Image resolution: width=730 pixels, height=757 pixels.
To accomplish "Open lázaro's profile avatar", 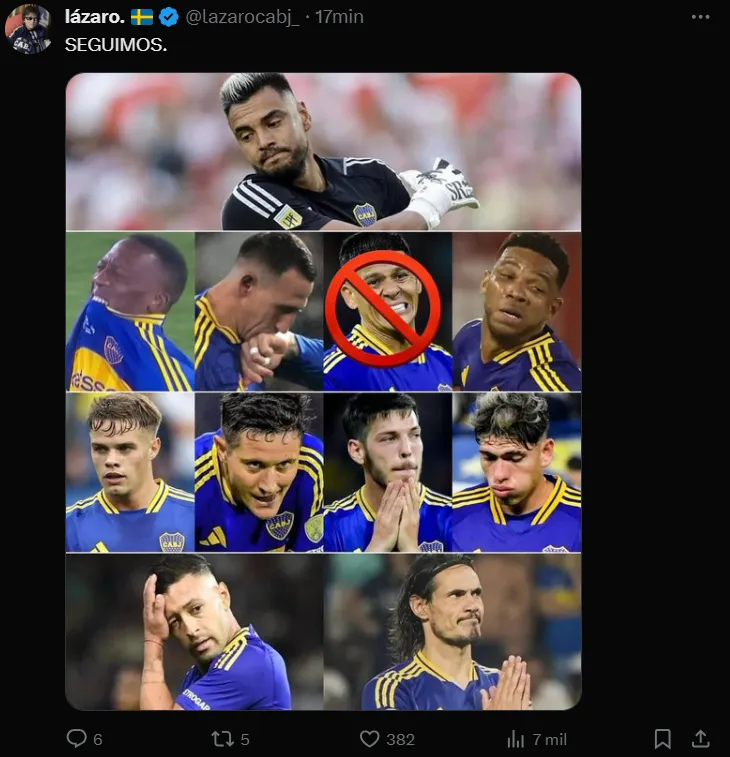I will click(29, 30).
